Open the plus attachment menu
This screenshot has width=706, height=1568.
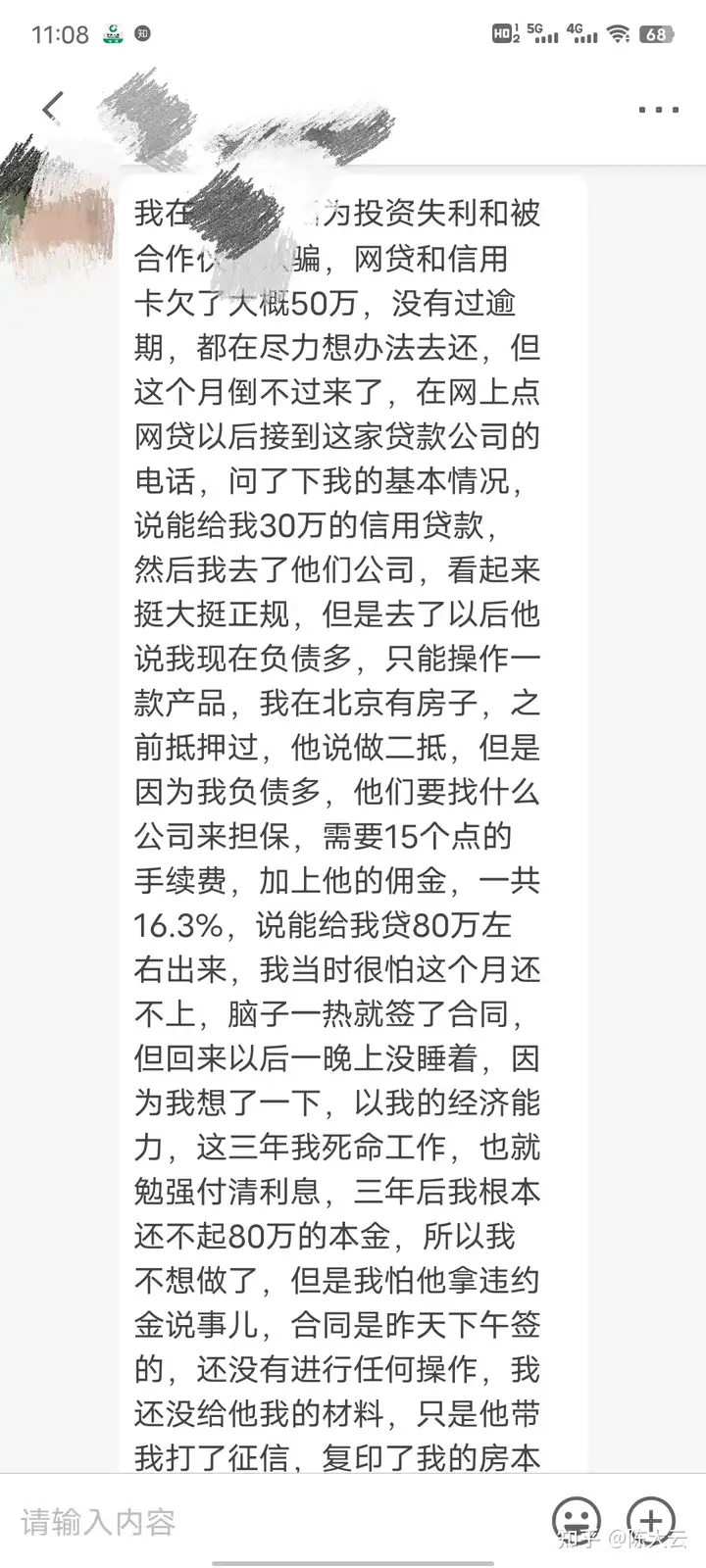(x=651, y=1520)
